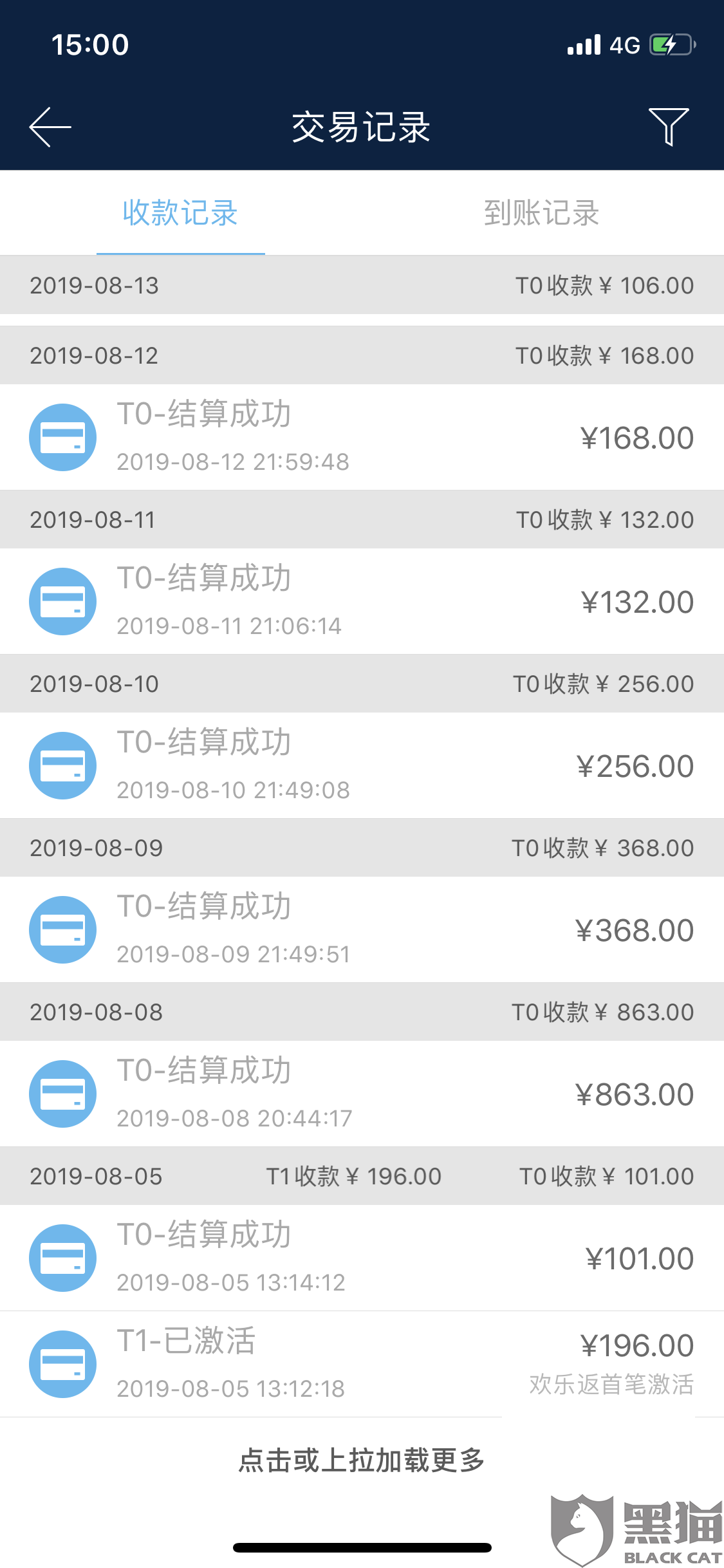Switch to the 到账记录 tab

[542, 213]
